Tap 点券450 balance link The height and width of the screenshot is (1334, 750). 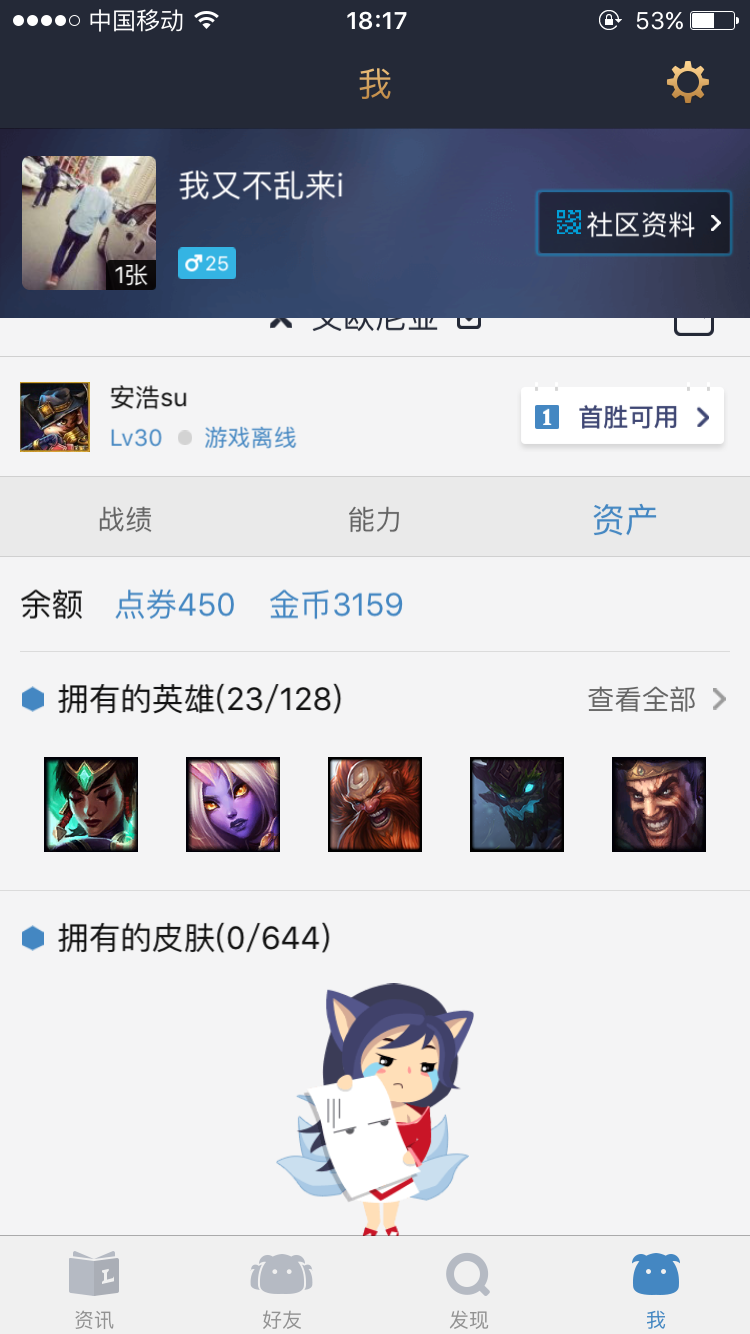[x=175, y=605]
